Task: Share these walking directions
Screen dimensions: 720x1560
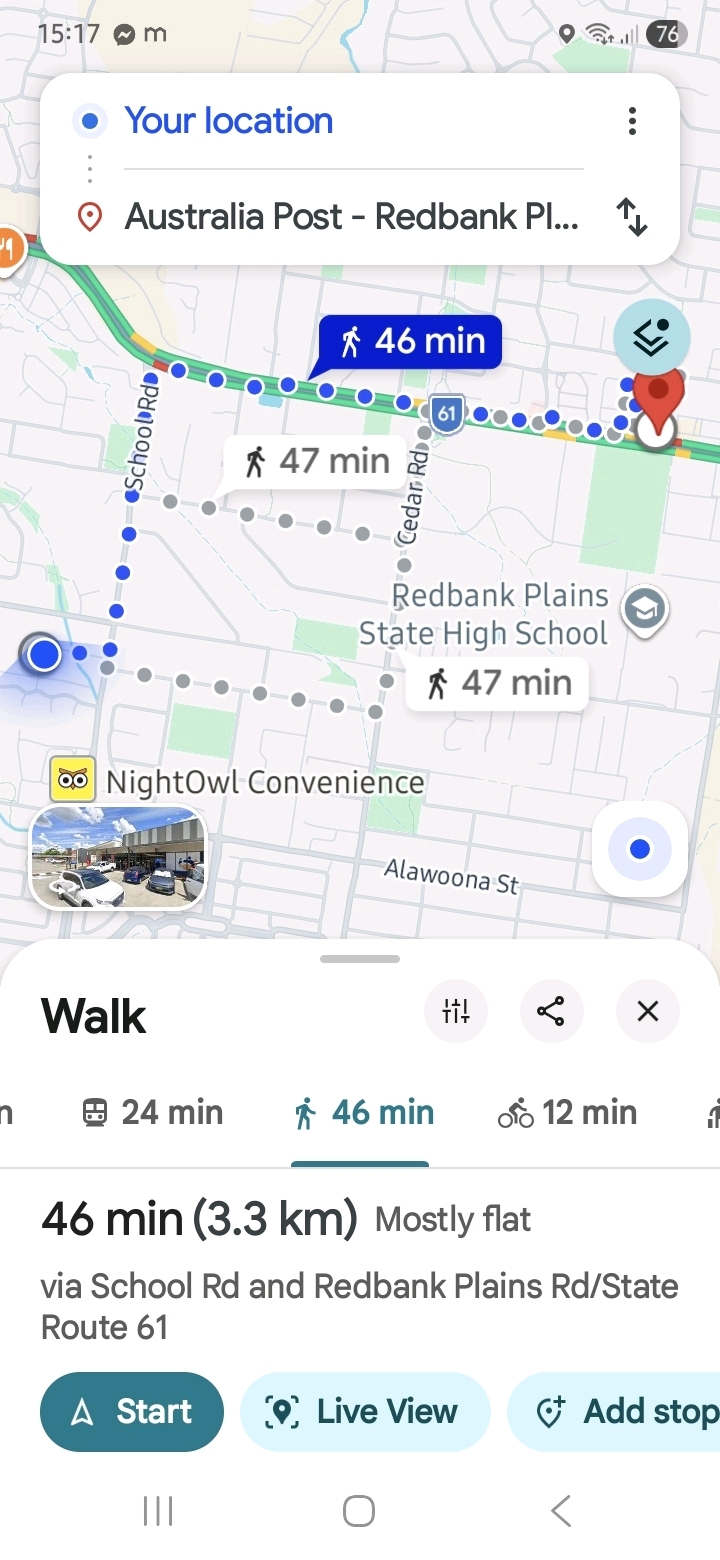Action: [x=551, y=1012]
